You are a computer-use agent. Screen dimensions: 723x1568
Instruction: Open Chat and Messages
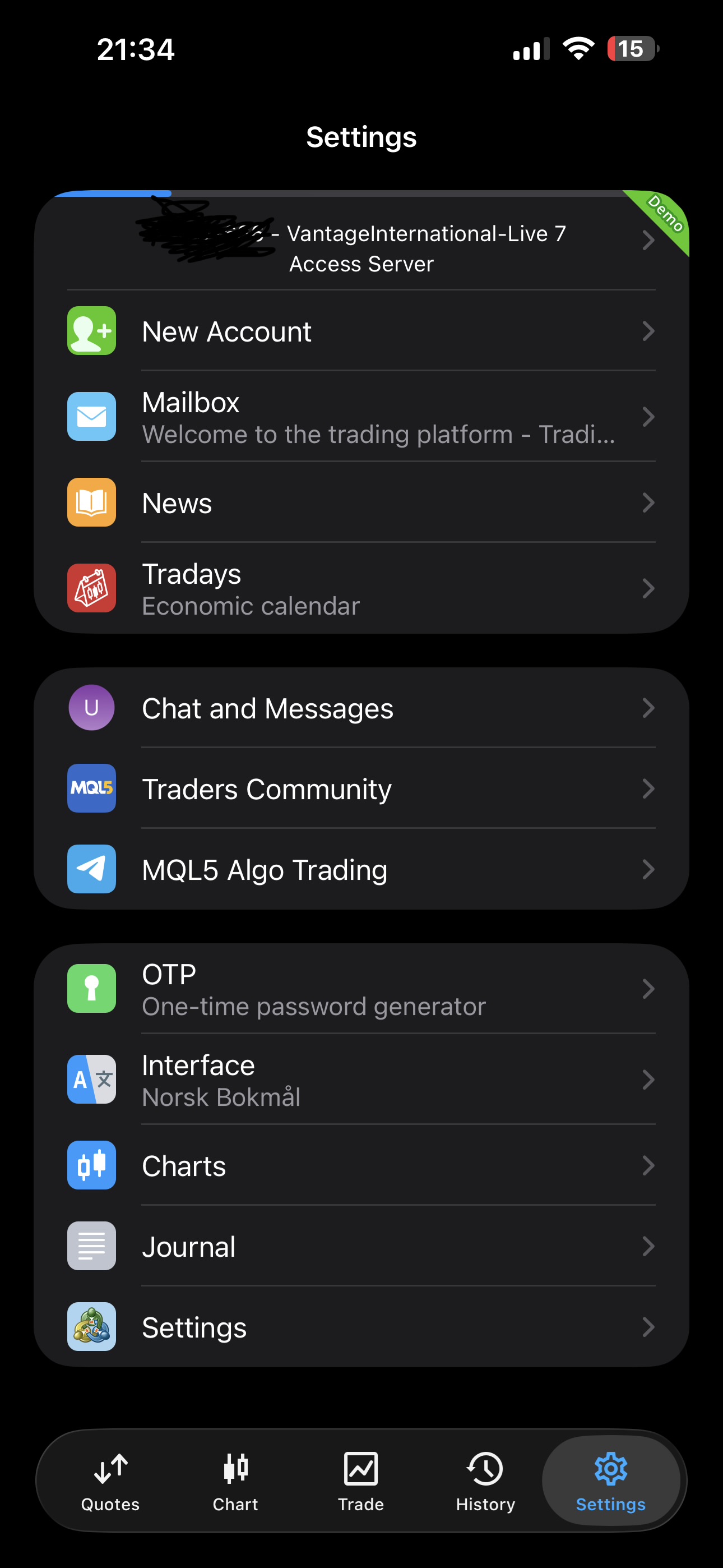tap(361, 708)
